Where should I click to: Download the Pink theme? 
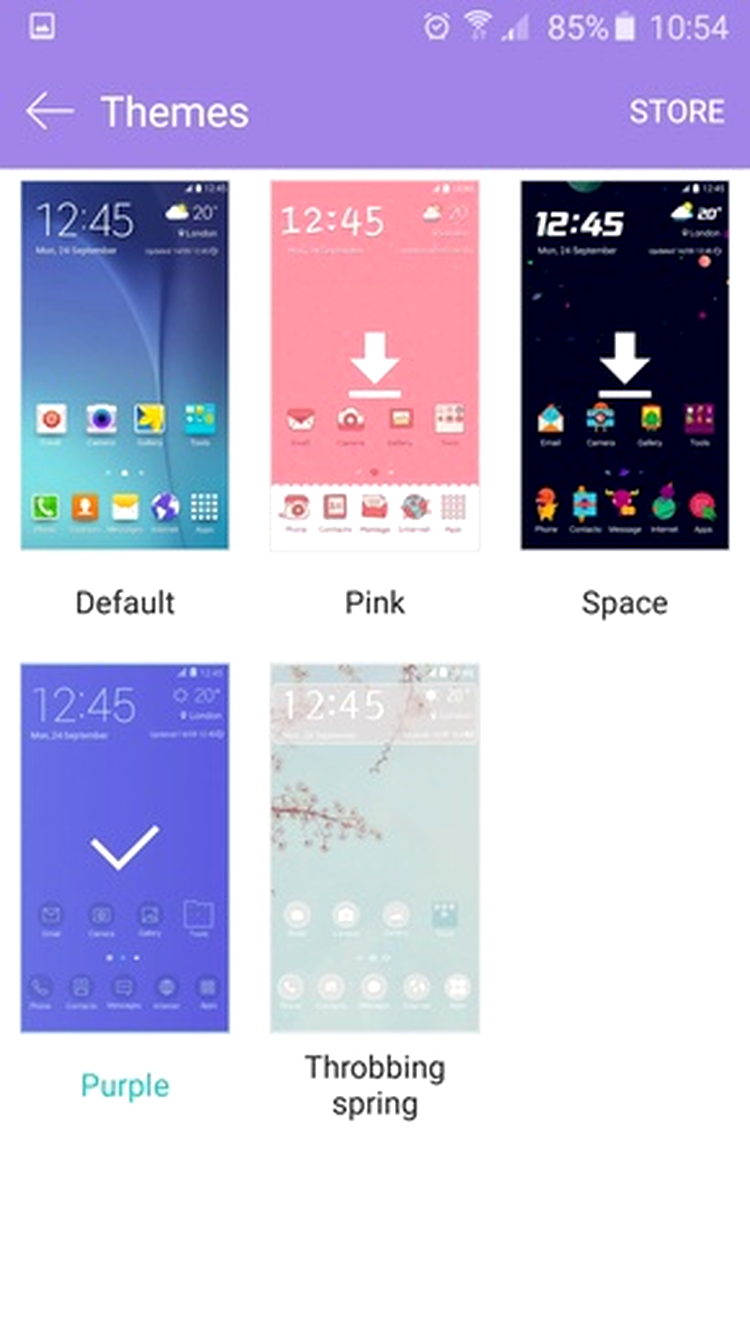click(x=375, y=365)
